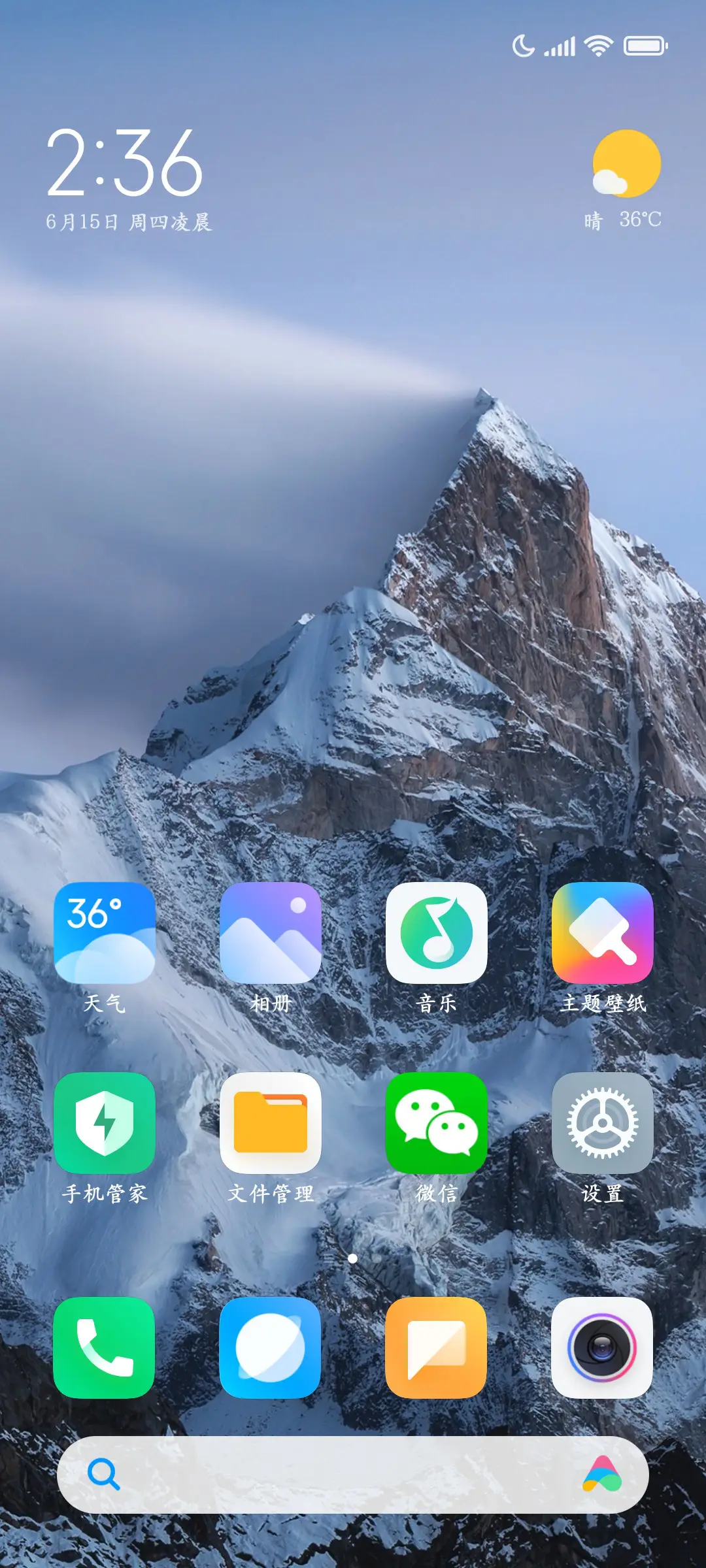Launch the camera from the dock
The image size is (706, 1568).
(602, 1347)
